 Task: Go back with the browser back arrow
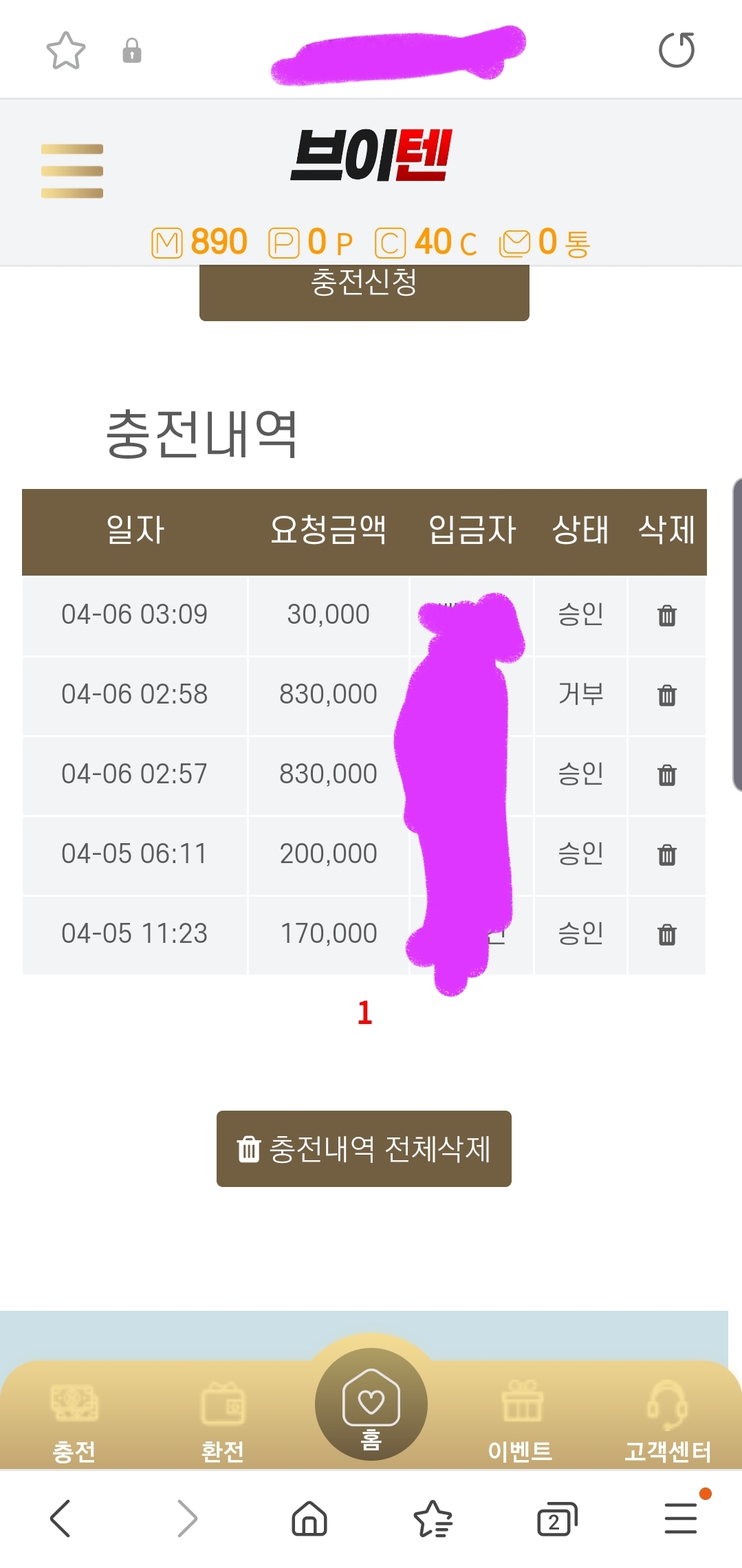61,1518
